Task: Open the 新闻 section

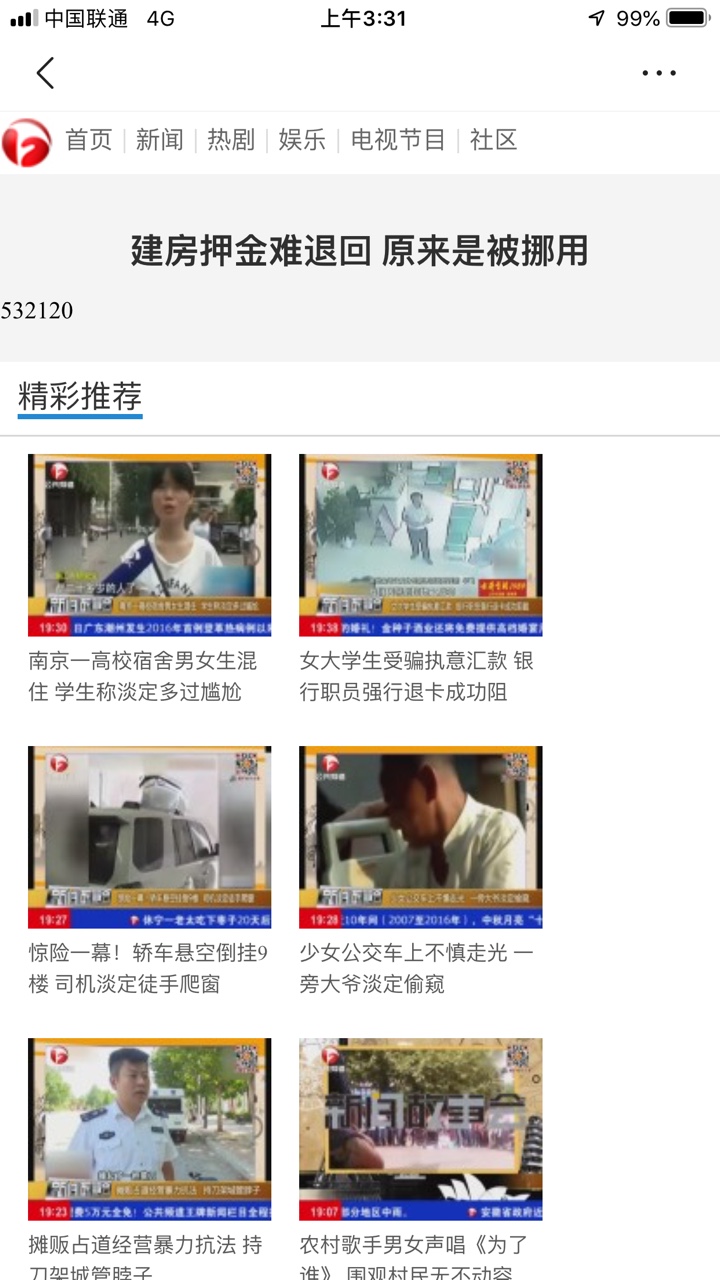Action: pos(160,140)
